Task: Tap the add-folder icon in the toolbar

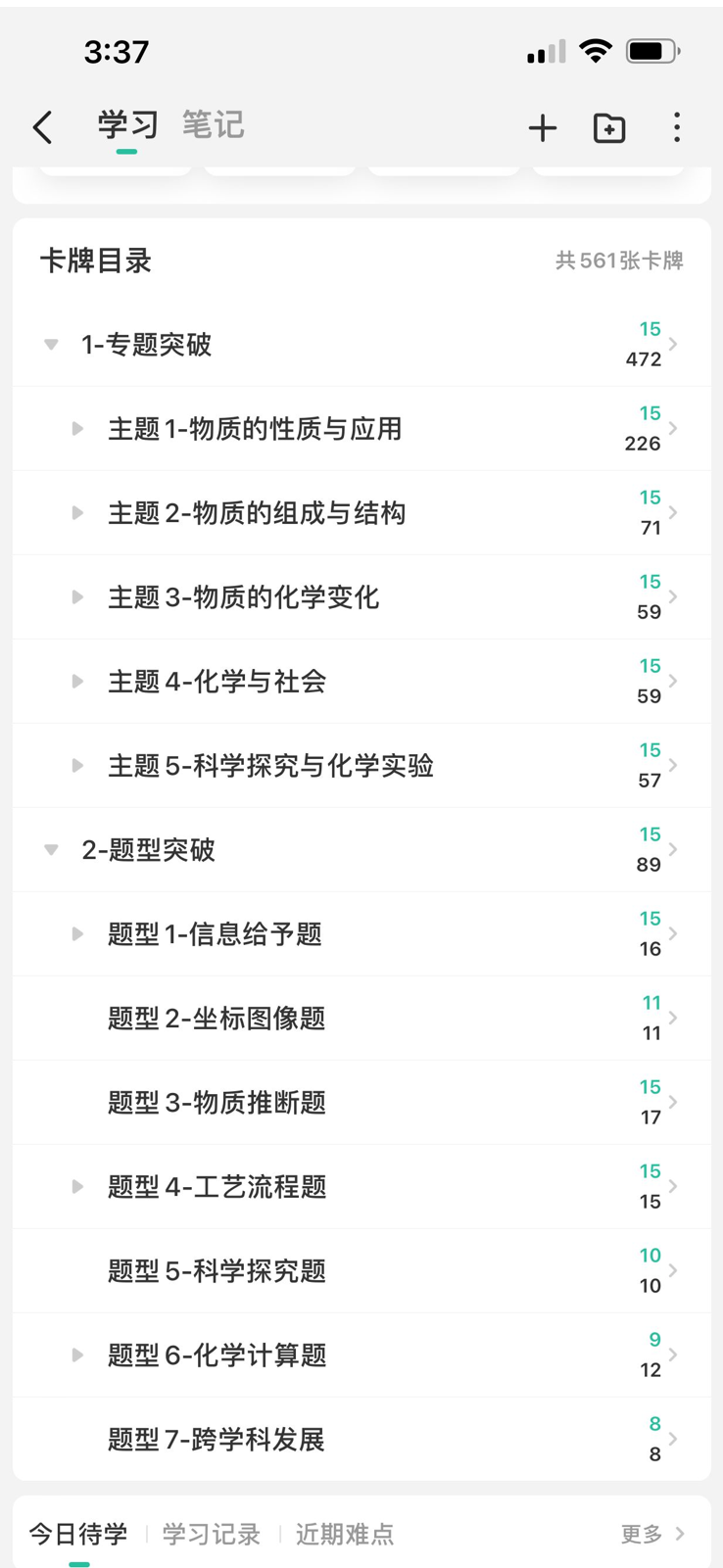Action: click(609, 127)
